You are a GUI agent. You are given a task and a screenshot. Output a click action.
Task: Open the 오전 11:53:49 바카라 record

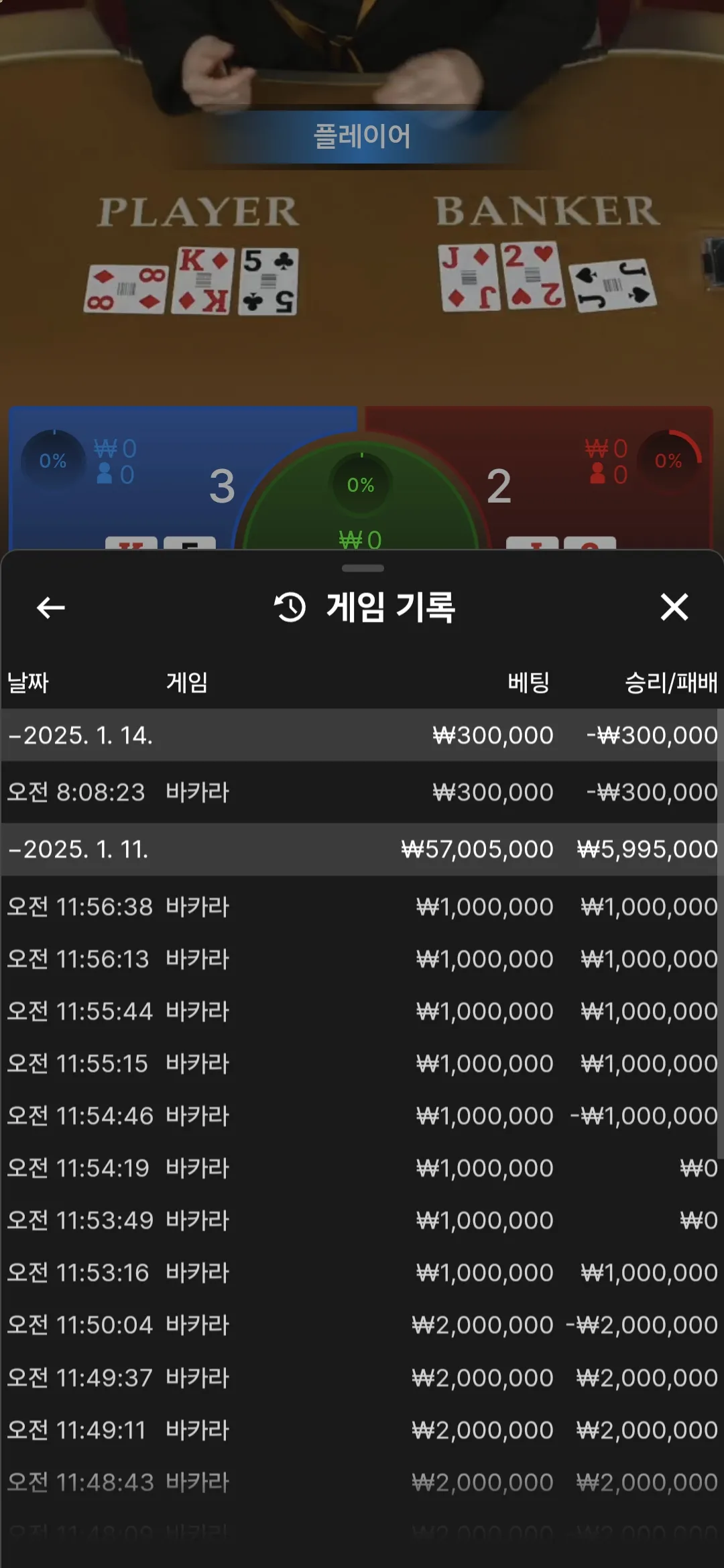point(362,1220)
